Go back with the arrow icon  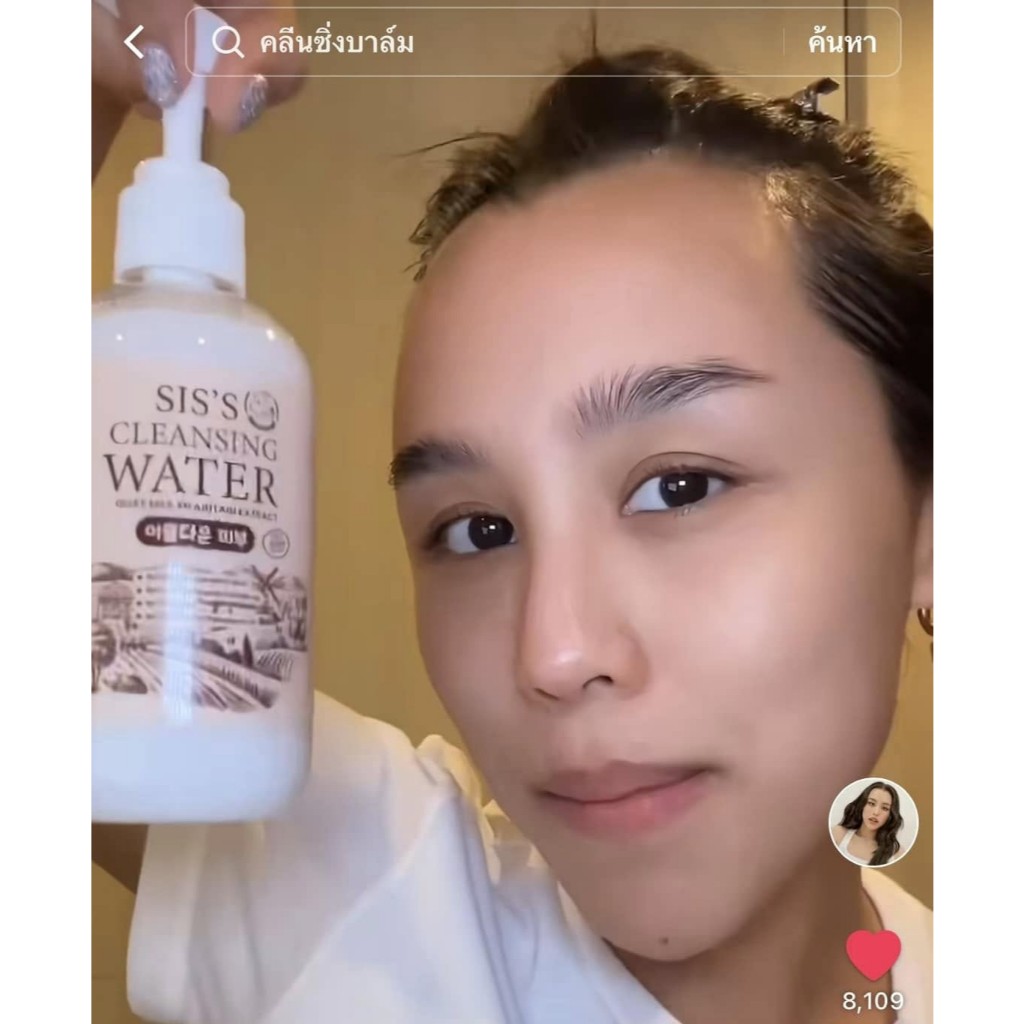click(135, 42)
